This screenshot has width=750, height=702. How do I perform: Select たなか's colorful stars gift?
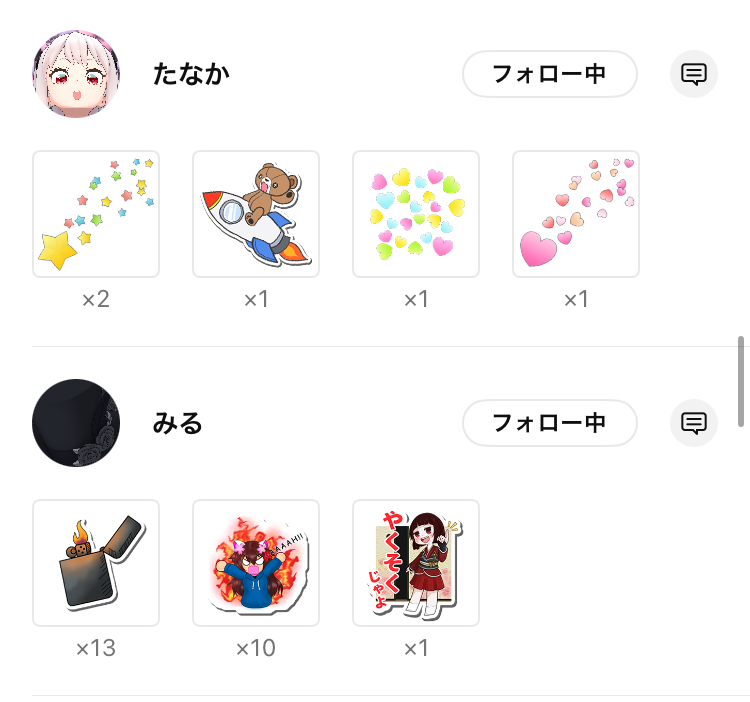pos(96,214)
